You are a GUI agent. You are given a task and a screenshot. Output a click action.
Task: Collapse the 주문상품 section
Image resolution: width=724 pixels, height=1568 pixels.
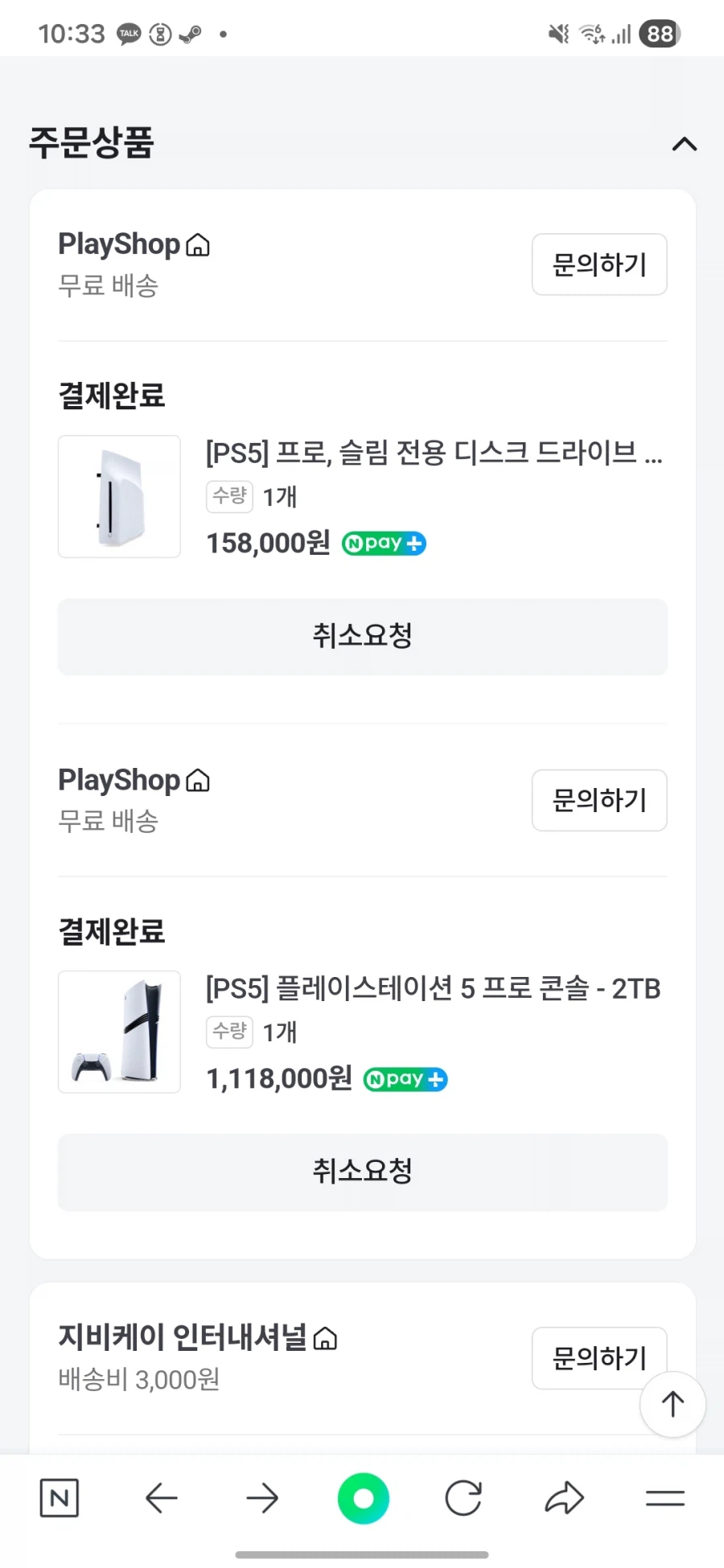(685, 143)
